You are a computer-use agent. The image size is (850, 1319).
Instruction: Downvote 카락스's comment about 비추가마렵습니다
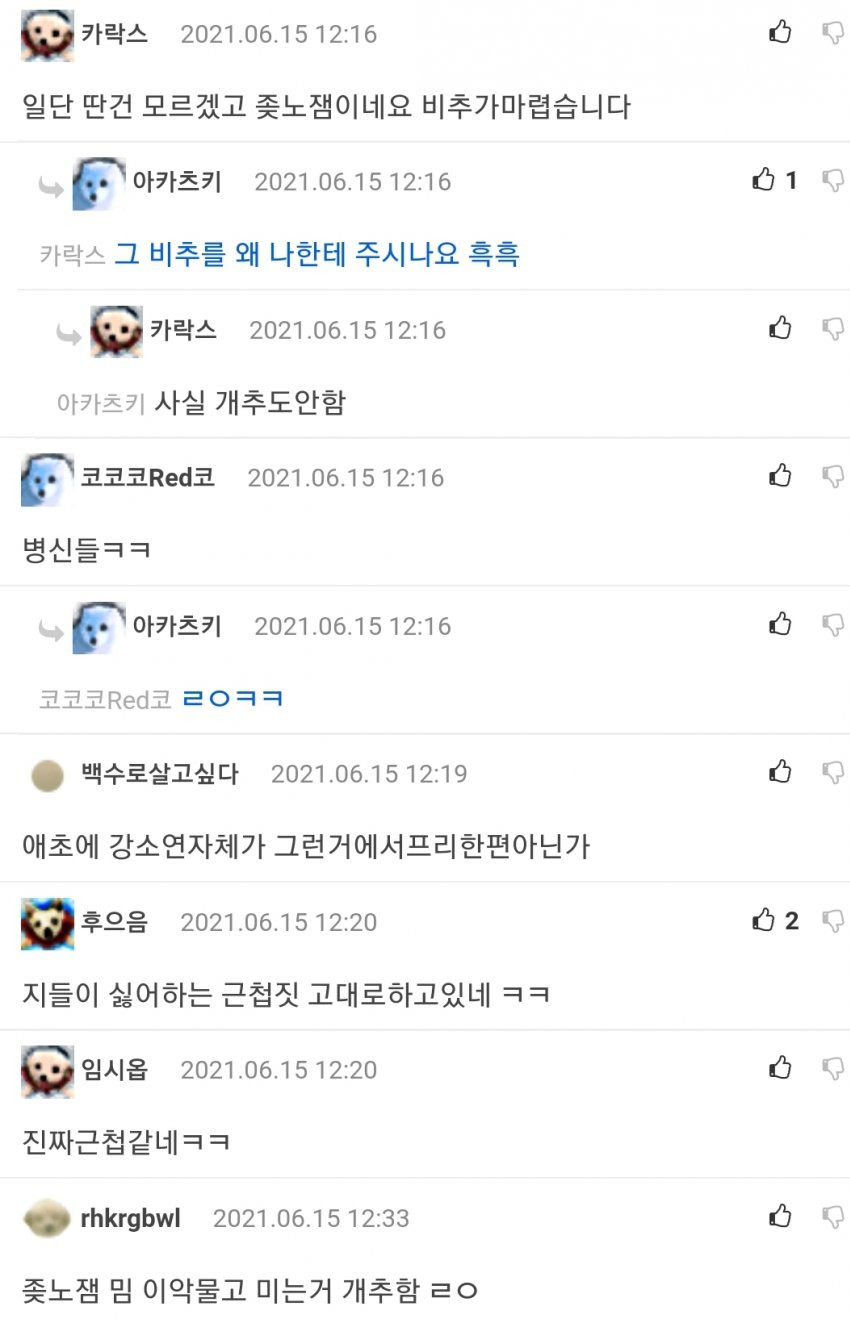[x=832, y=32]
